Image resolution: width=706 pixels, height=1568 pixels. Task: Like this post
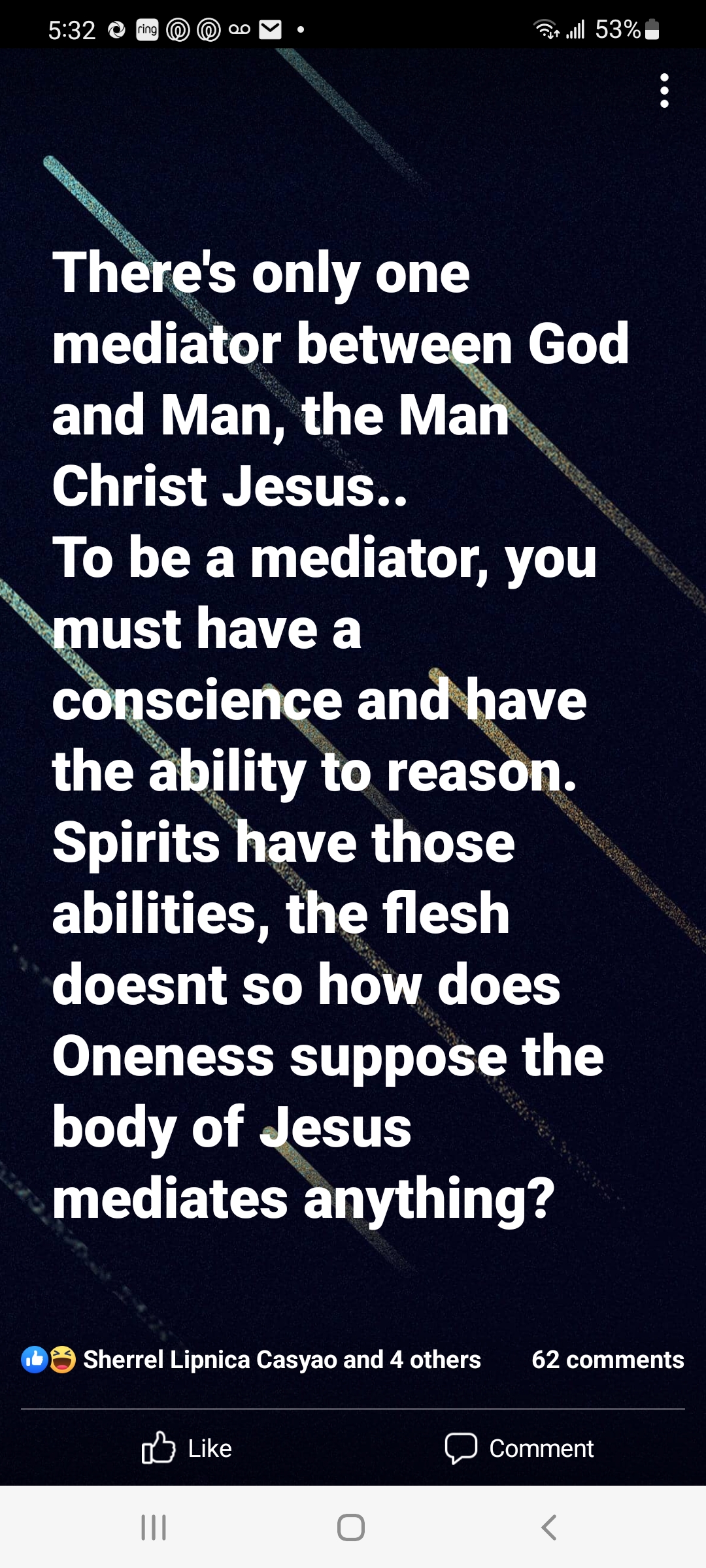[187, 1448]
